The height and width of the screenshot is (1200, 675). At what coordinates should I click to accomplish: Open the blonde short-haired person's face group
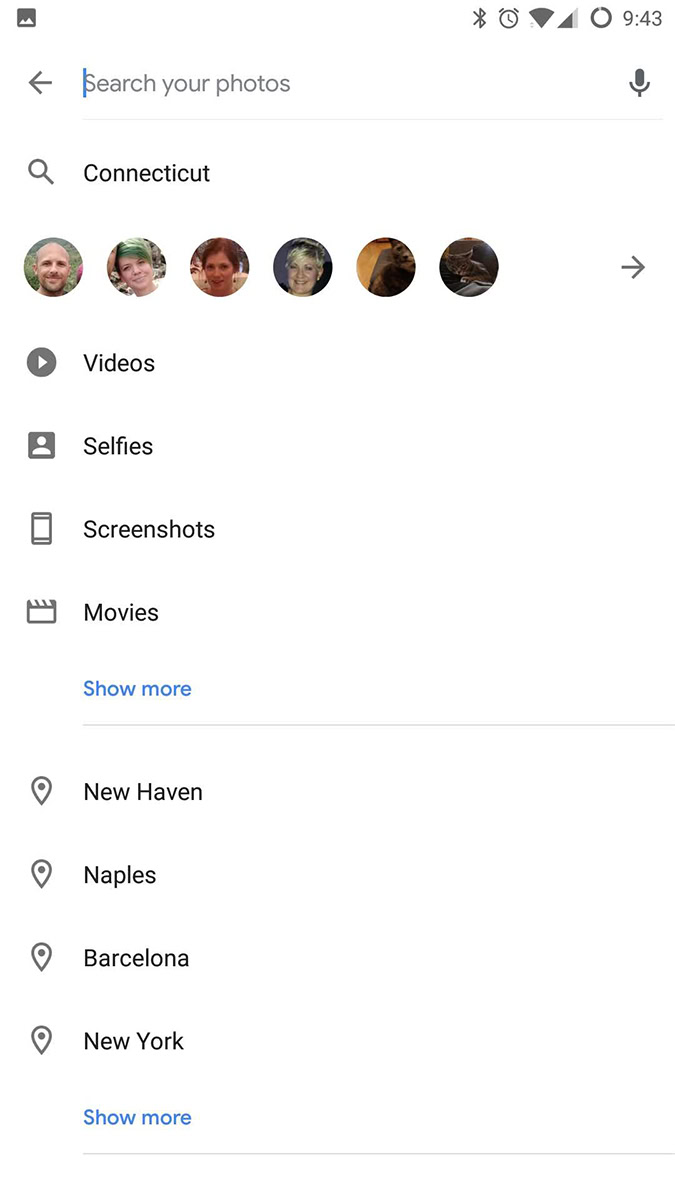tap(303, 267)
